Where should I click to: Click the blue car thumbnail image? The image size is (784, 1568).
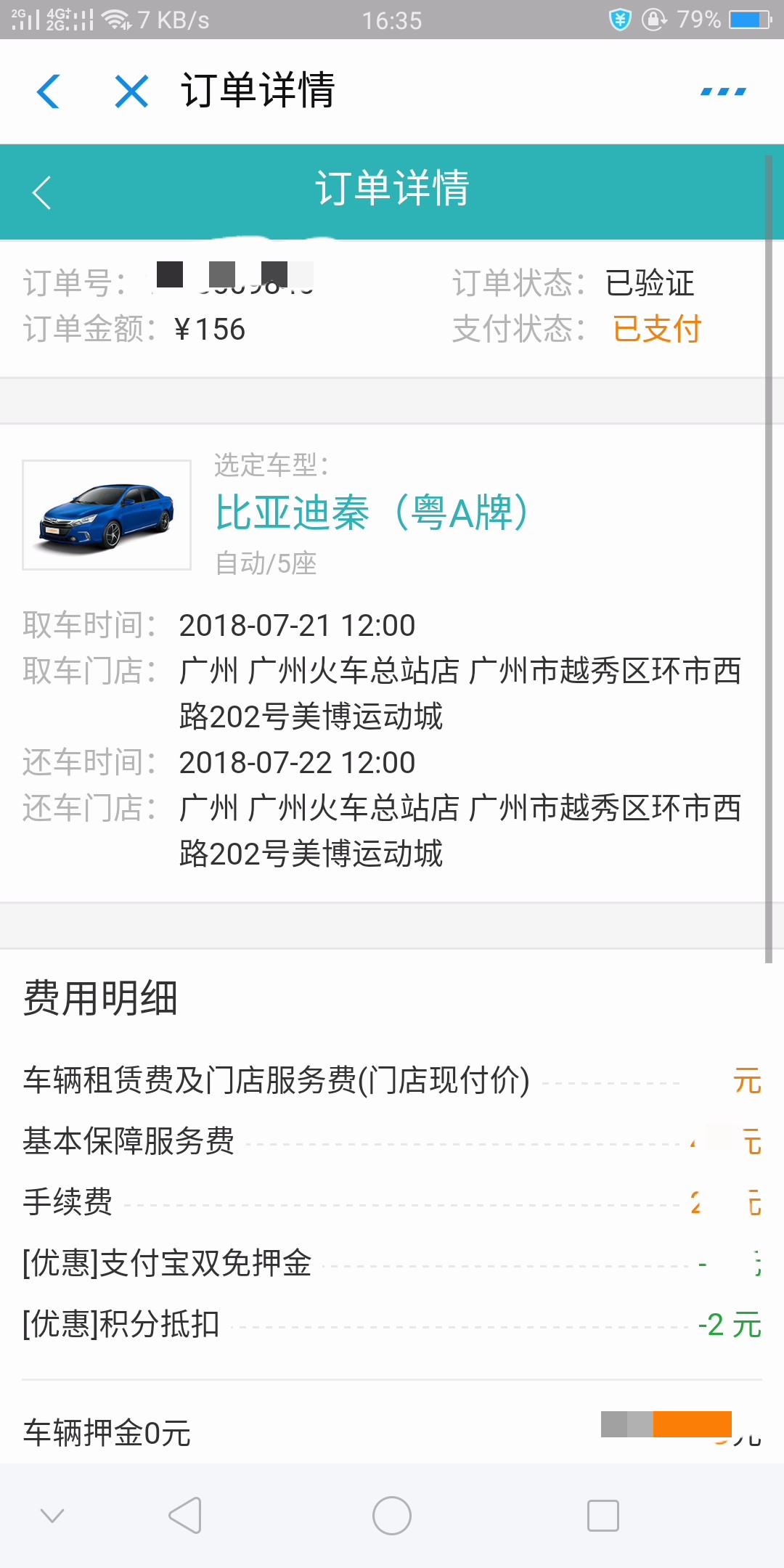pyautogui.click(x=106, y=513)
